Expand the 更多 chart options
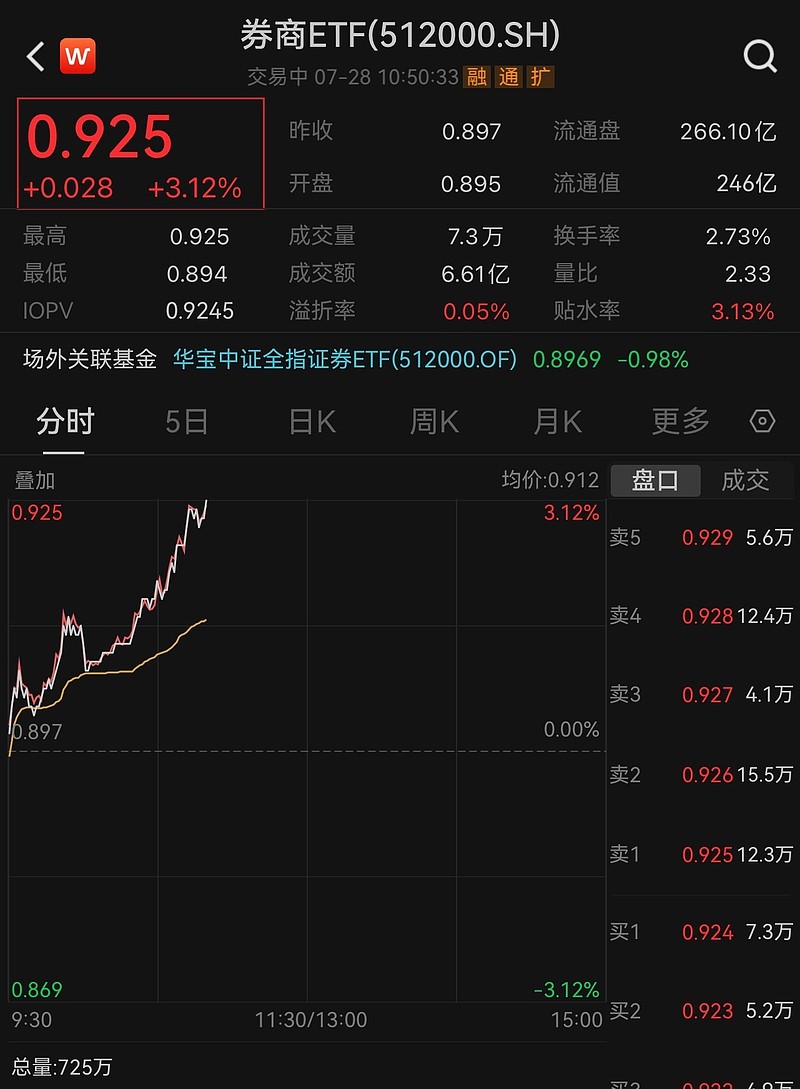 pyautogui.click(x=679, y=421)
